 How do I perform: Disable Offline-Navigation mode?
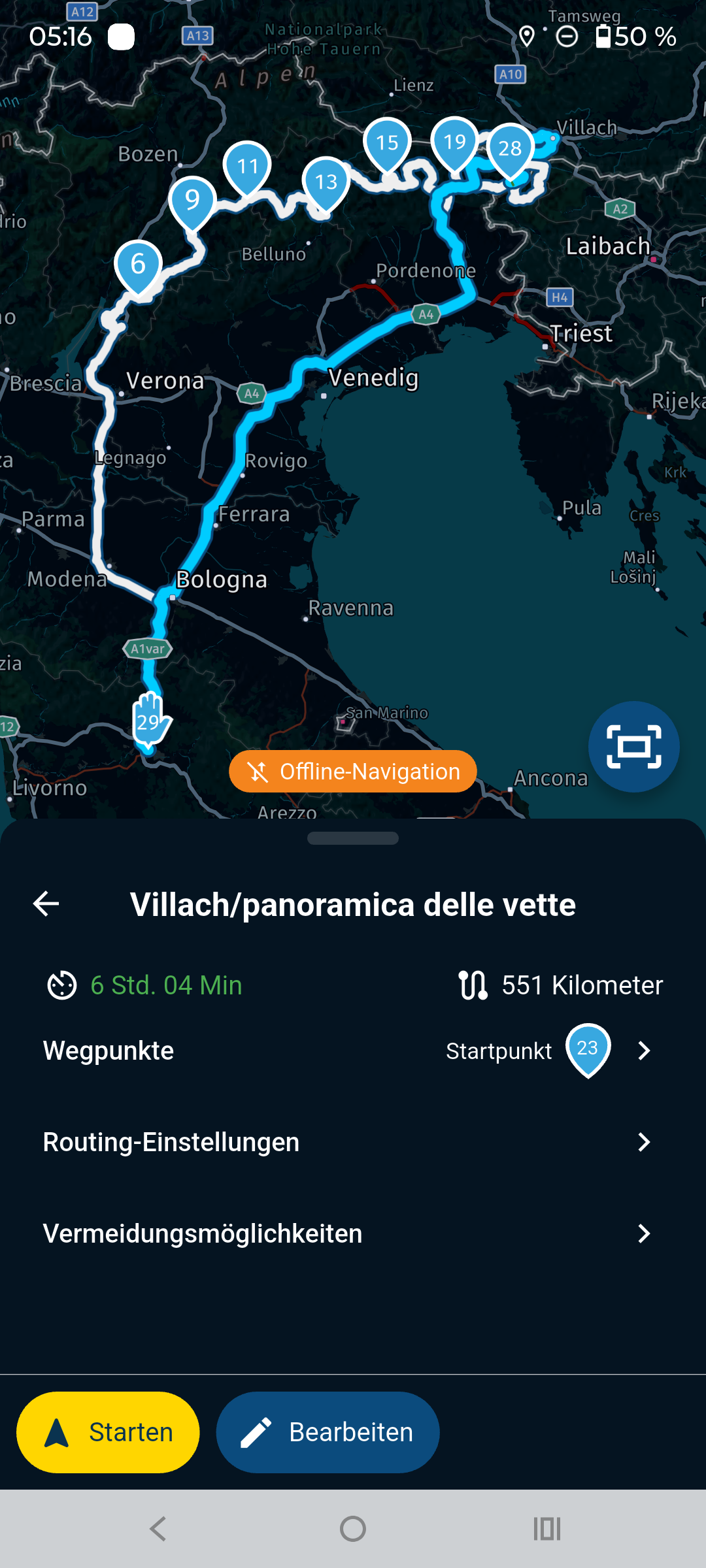pos(352,772)
